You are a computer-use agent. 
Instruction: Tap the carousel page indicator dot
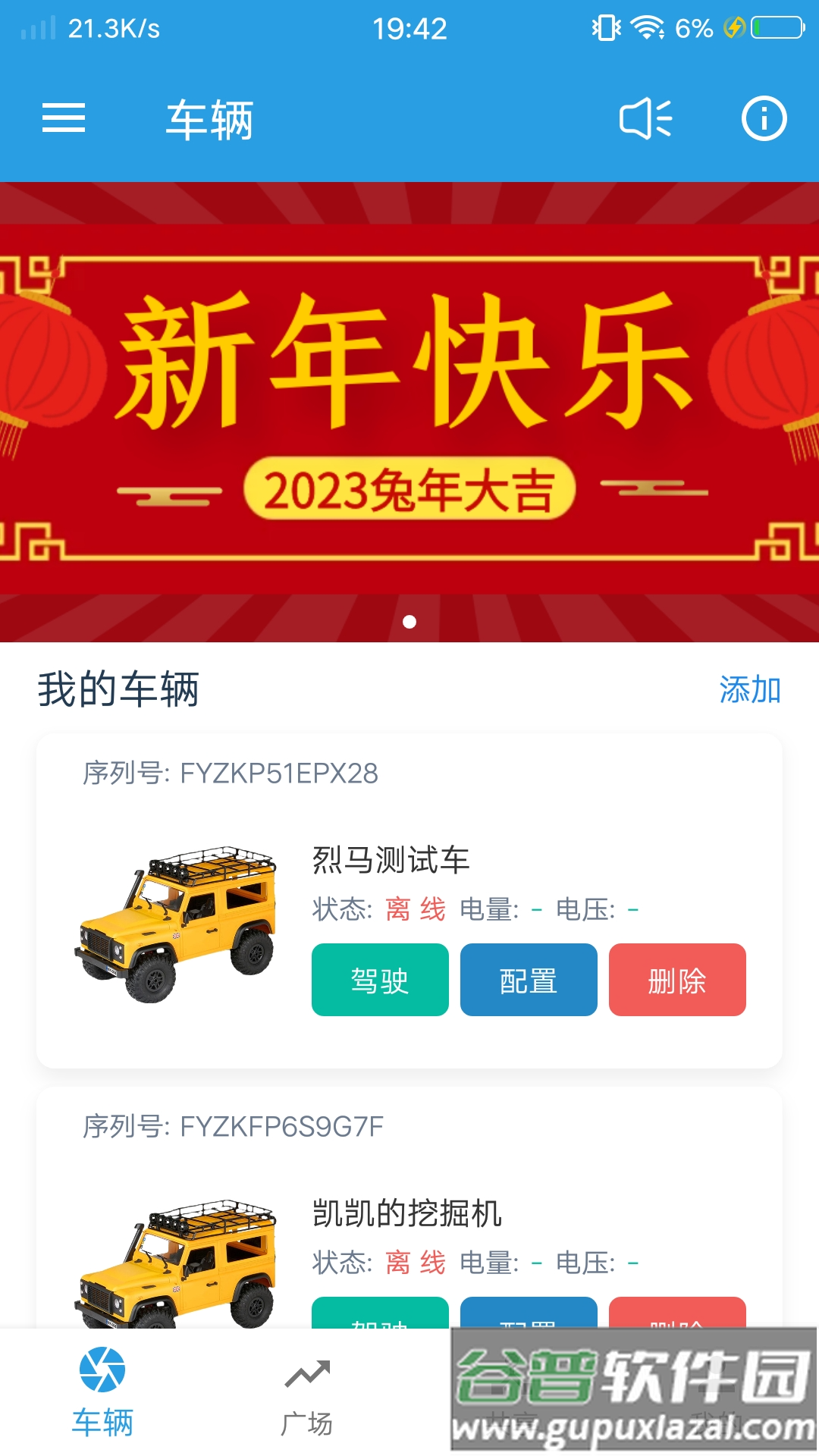coord(409,623)
